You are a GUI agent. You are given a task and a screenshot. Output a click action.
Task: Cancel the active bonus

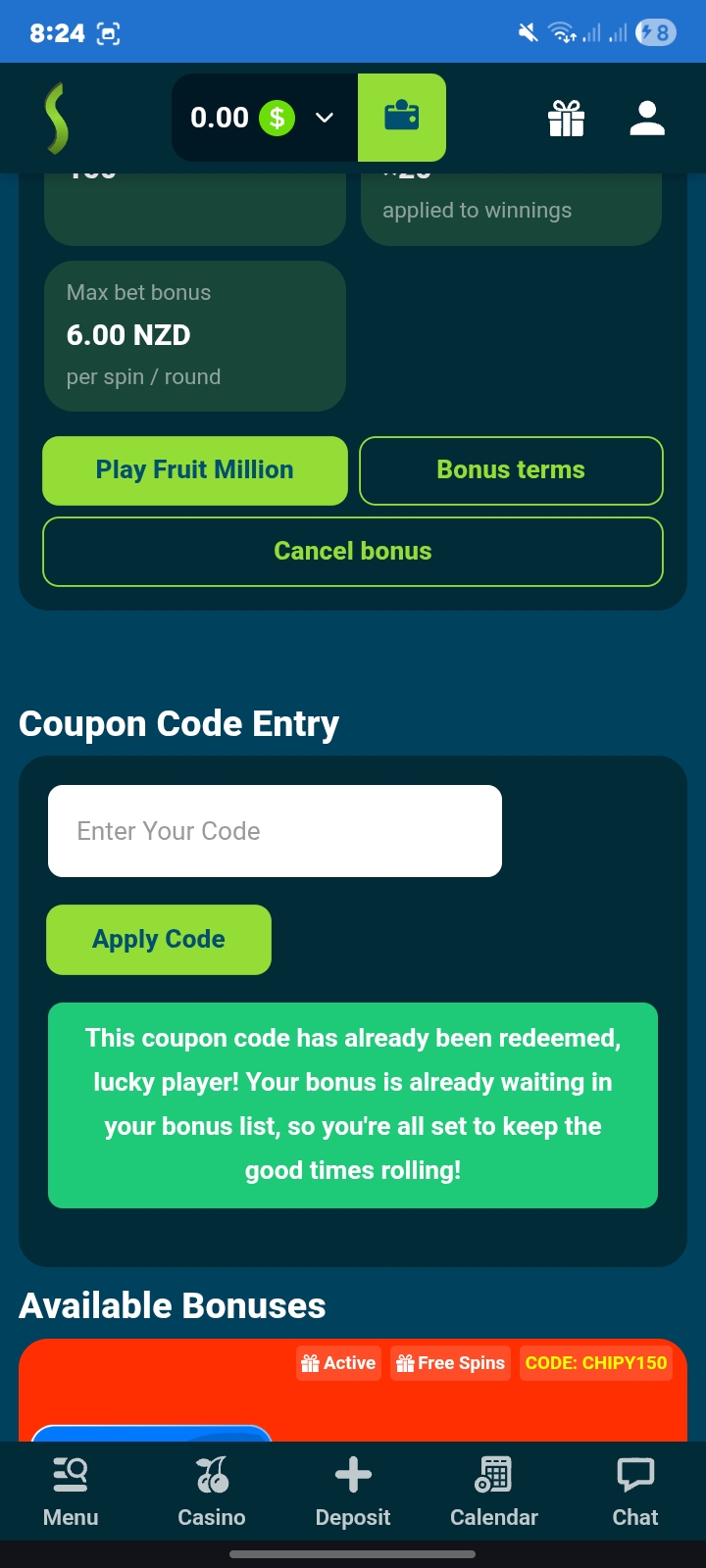(x=353, y=552)
